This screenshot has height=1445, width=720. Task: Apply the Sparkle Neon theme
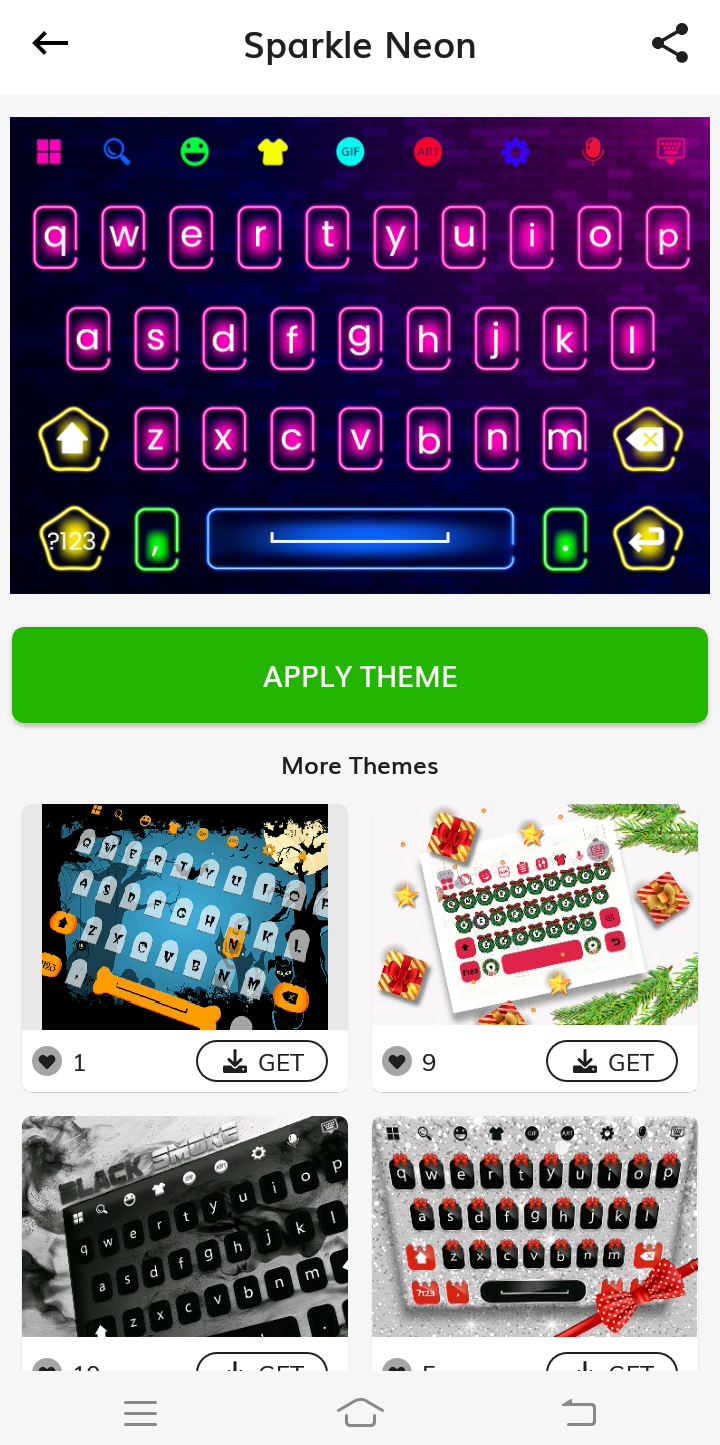pos(360,676)
